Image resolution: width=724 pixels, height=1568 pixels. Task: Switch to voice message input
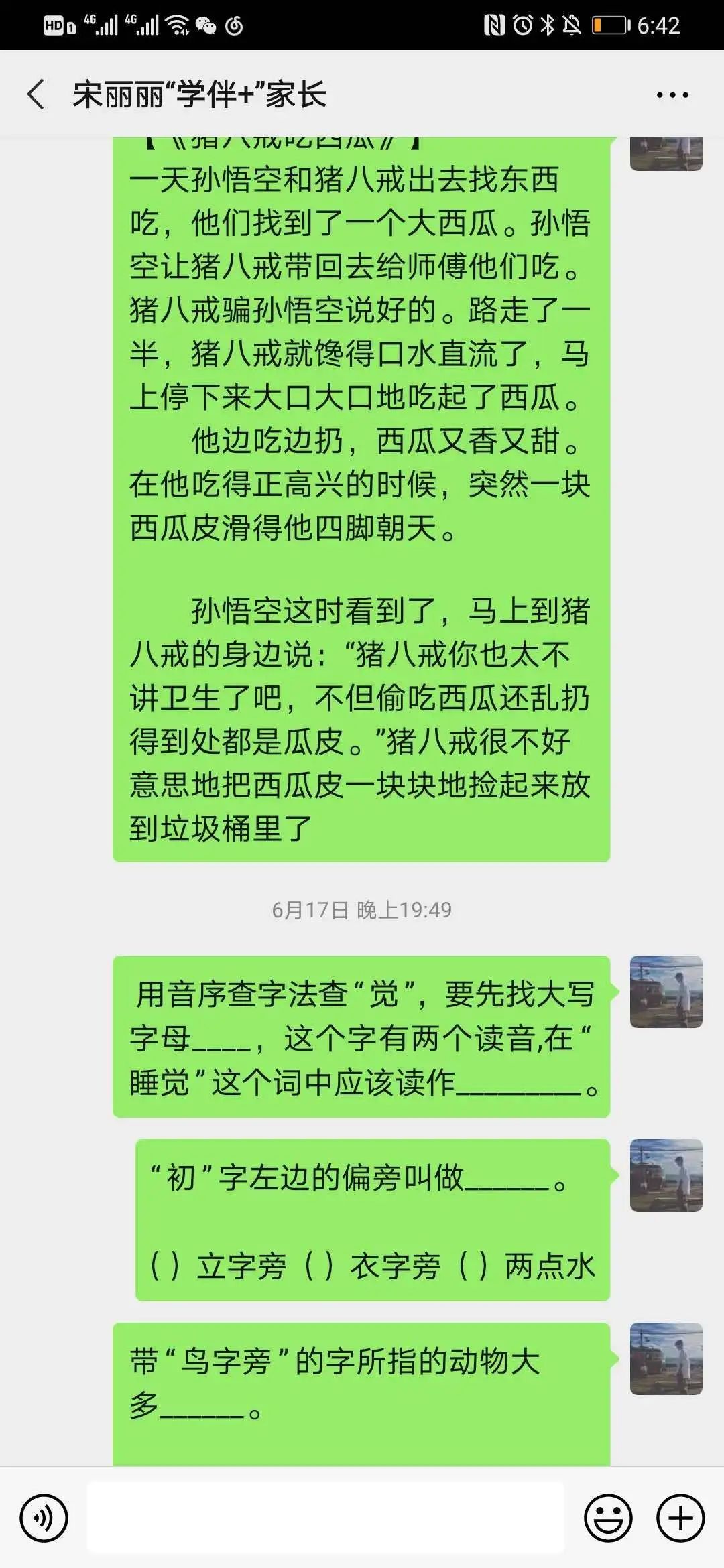44,1518
